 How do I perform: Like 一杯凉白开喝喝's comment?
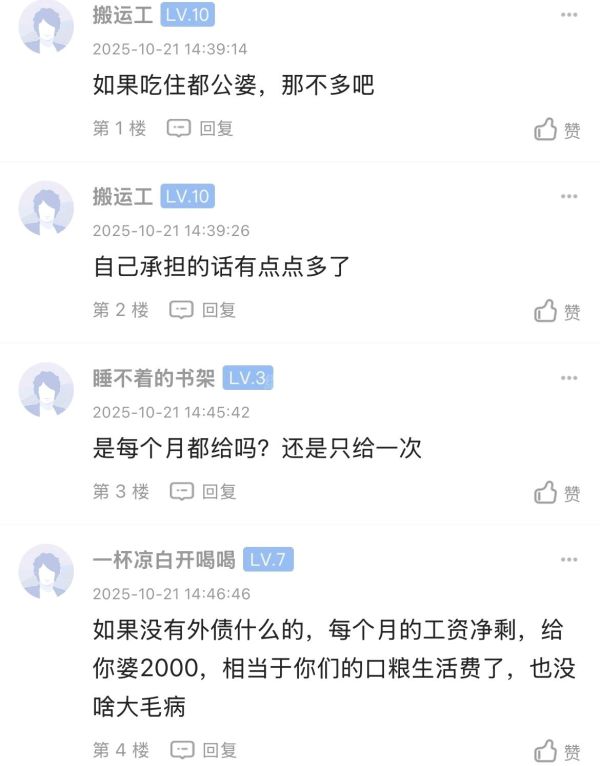click(x=557, y=751)
